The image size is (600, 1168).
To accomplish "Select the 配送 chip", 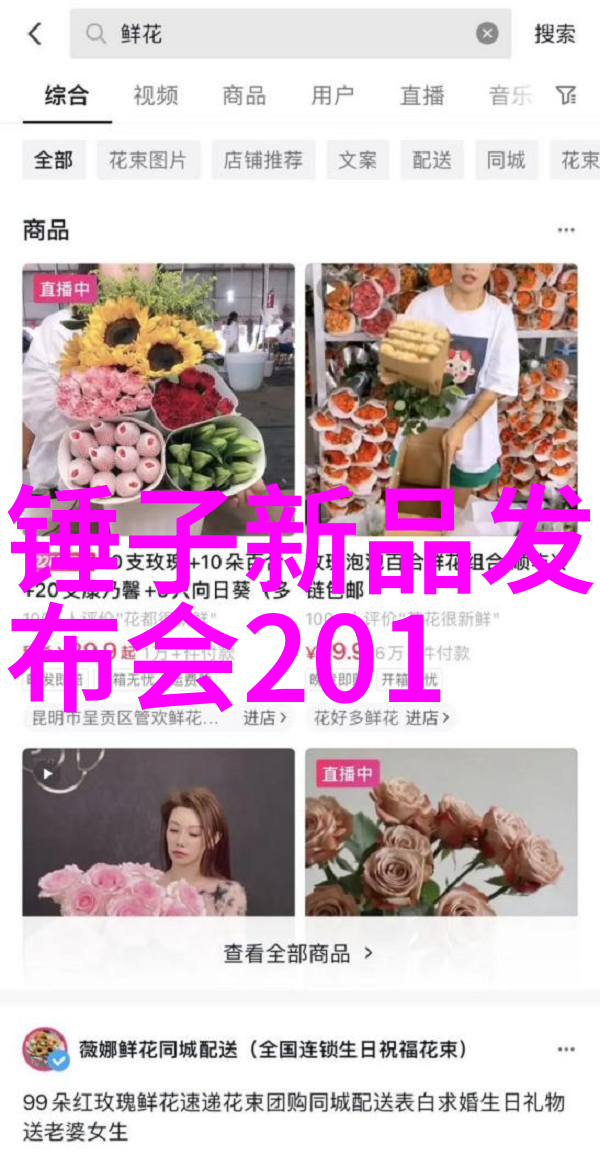I will point(432,160).
